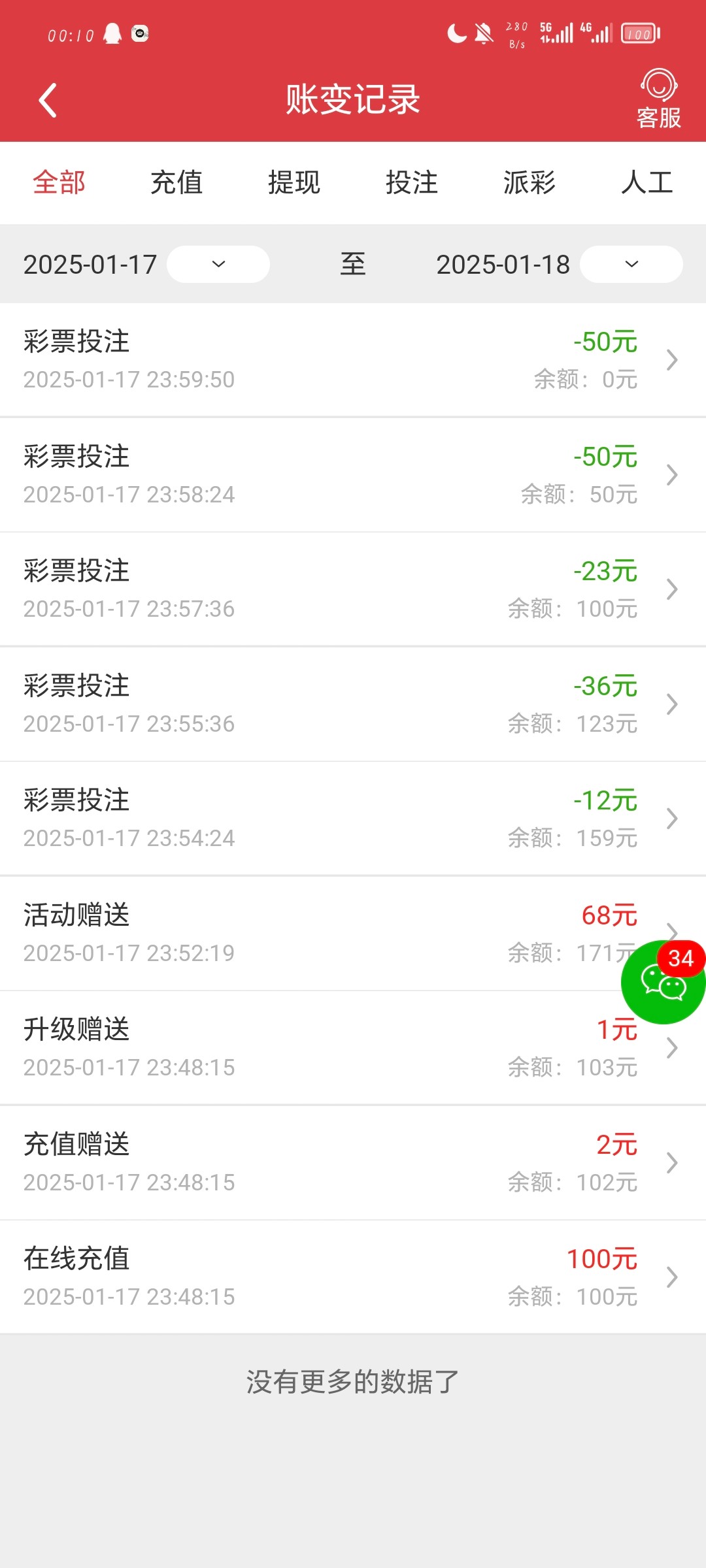
Task: Expand the end date 2025-01-18 dropdown
Action: tap(631, 264)
